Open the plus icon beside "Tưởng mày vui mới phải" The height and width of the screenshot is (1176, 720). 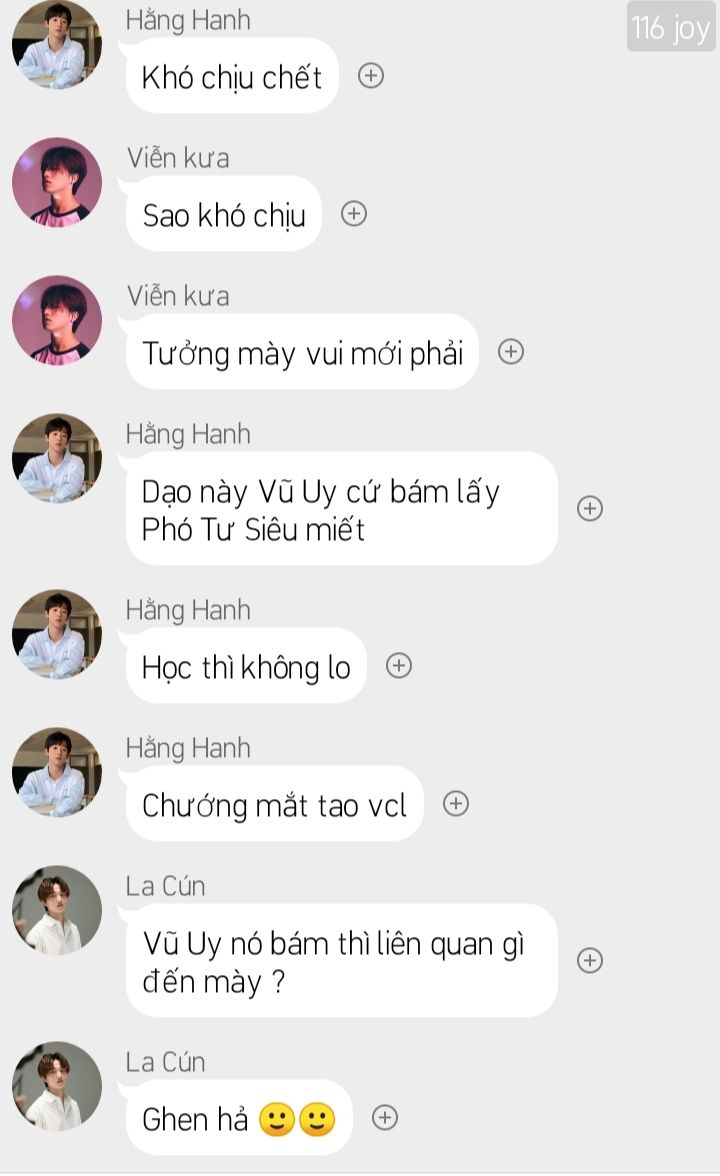click(x=511, y=352)
